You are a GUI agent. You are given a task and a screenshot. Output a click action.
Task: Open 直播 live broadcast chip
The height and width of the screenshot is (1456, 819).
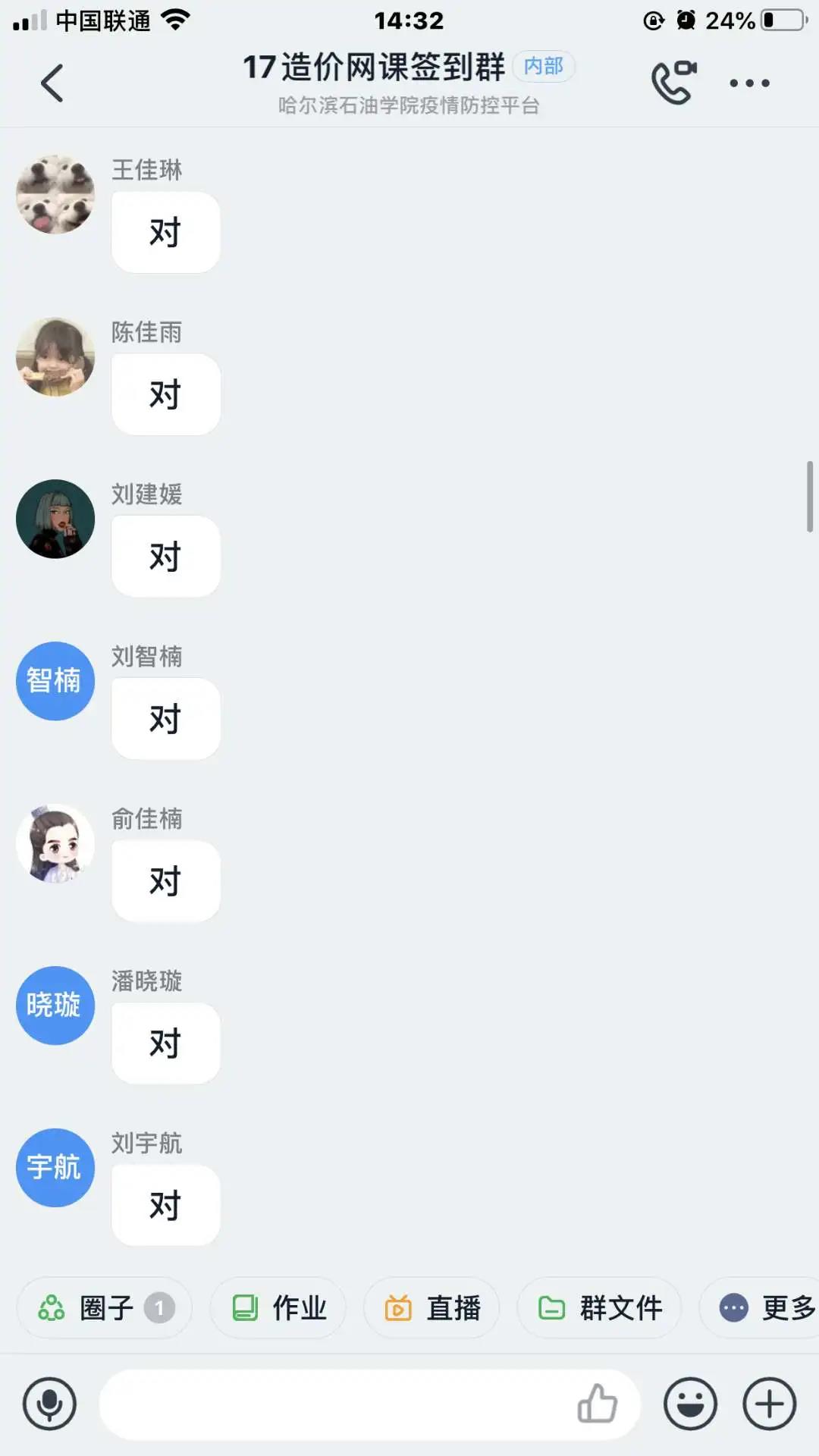[x=431, y=1308]
